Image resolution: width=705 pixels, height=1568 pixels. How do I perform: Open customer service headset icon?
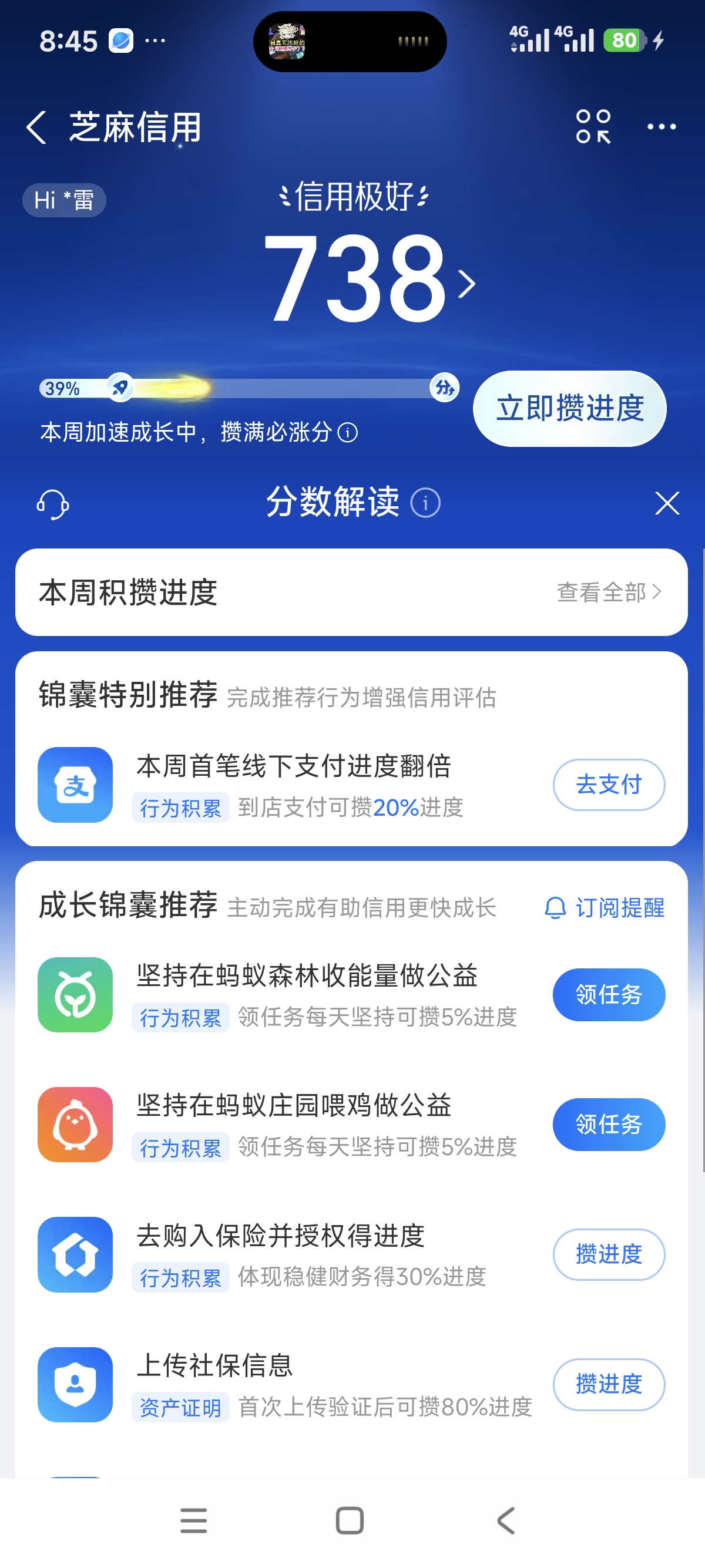(52, 504)
